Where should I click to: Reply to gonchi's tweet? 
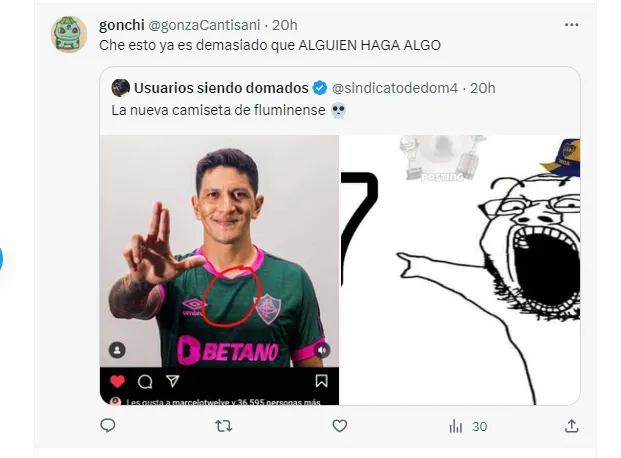[x=108, y=426]
